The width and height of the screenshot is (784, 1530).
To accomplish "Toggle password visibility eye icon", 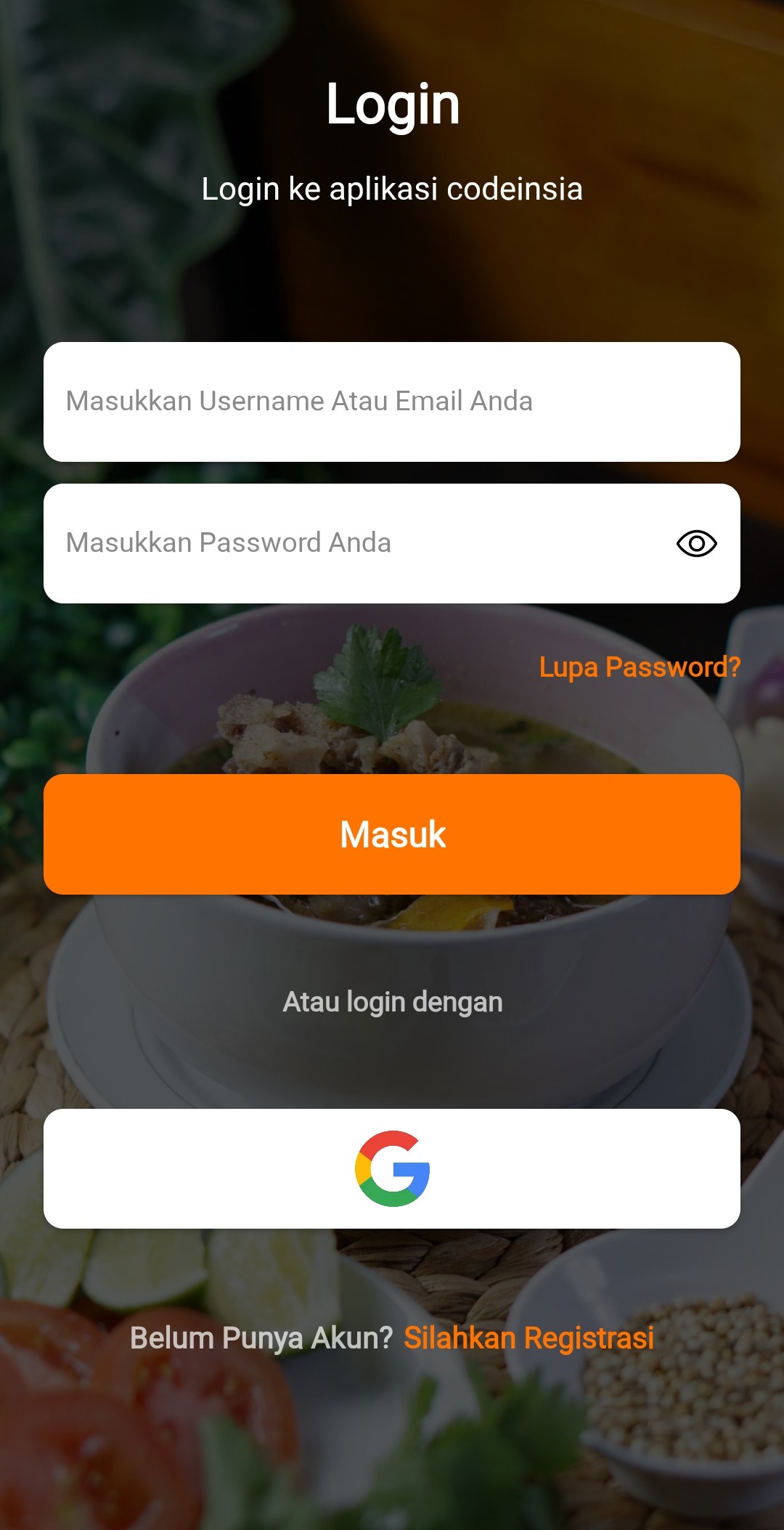I will (x=696, y=543).
